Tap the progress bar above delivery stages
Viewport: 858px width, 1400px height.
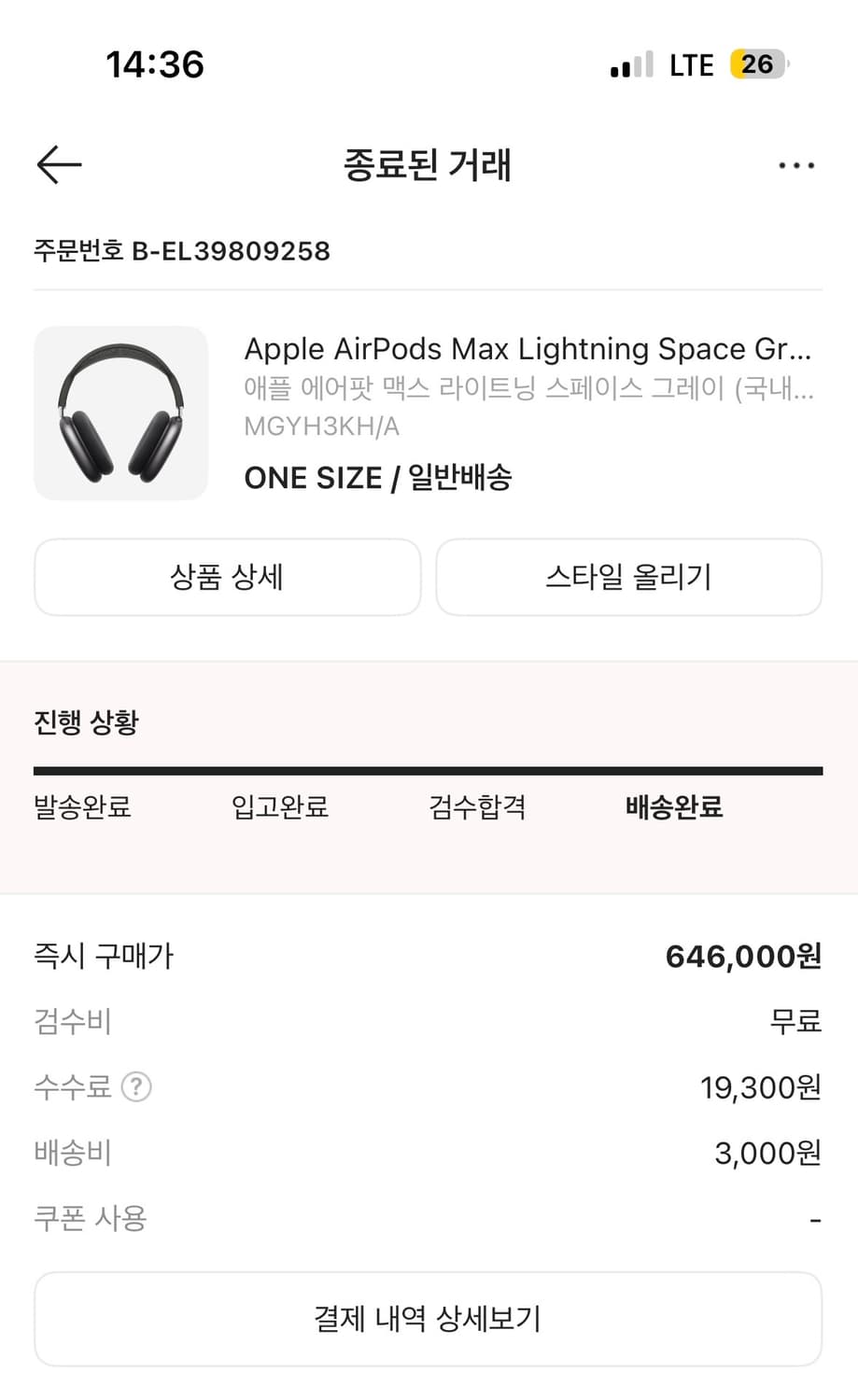click(427, 768)
